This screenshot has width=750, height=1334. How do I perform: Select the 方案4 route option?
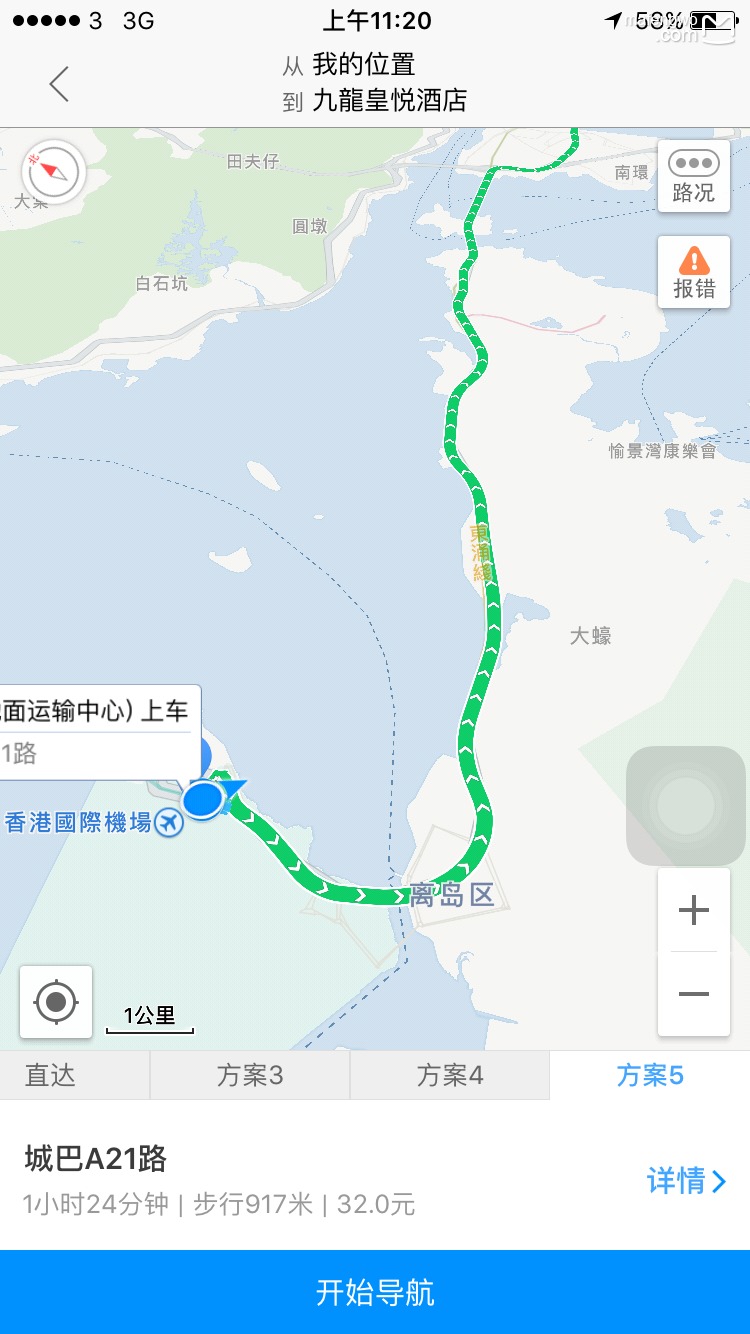pyautogui.click(x=450, y=1075)
